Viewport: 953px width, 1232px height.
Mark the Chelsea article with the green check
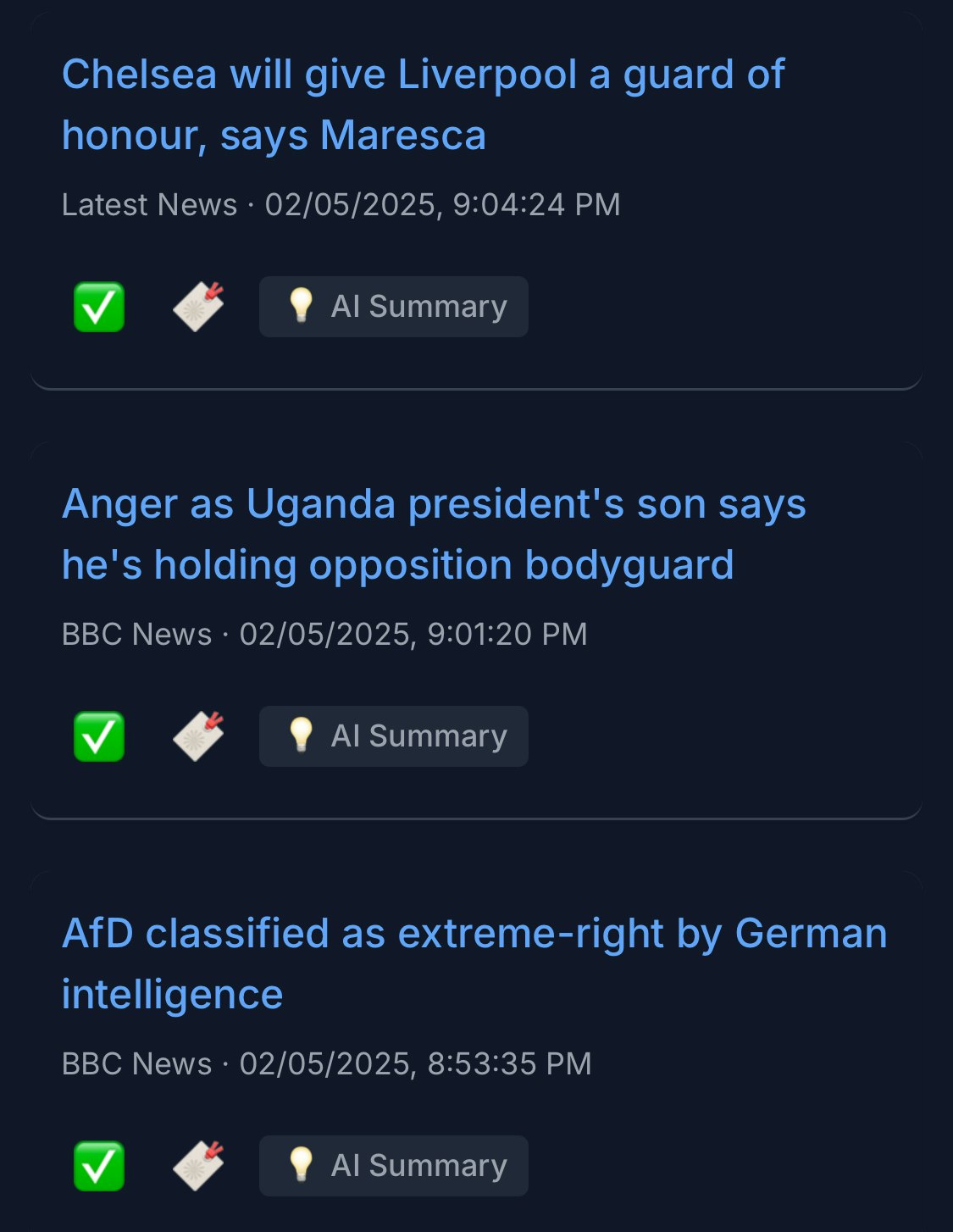[x=99, y=307]
